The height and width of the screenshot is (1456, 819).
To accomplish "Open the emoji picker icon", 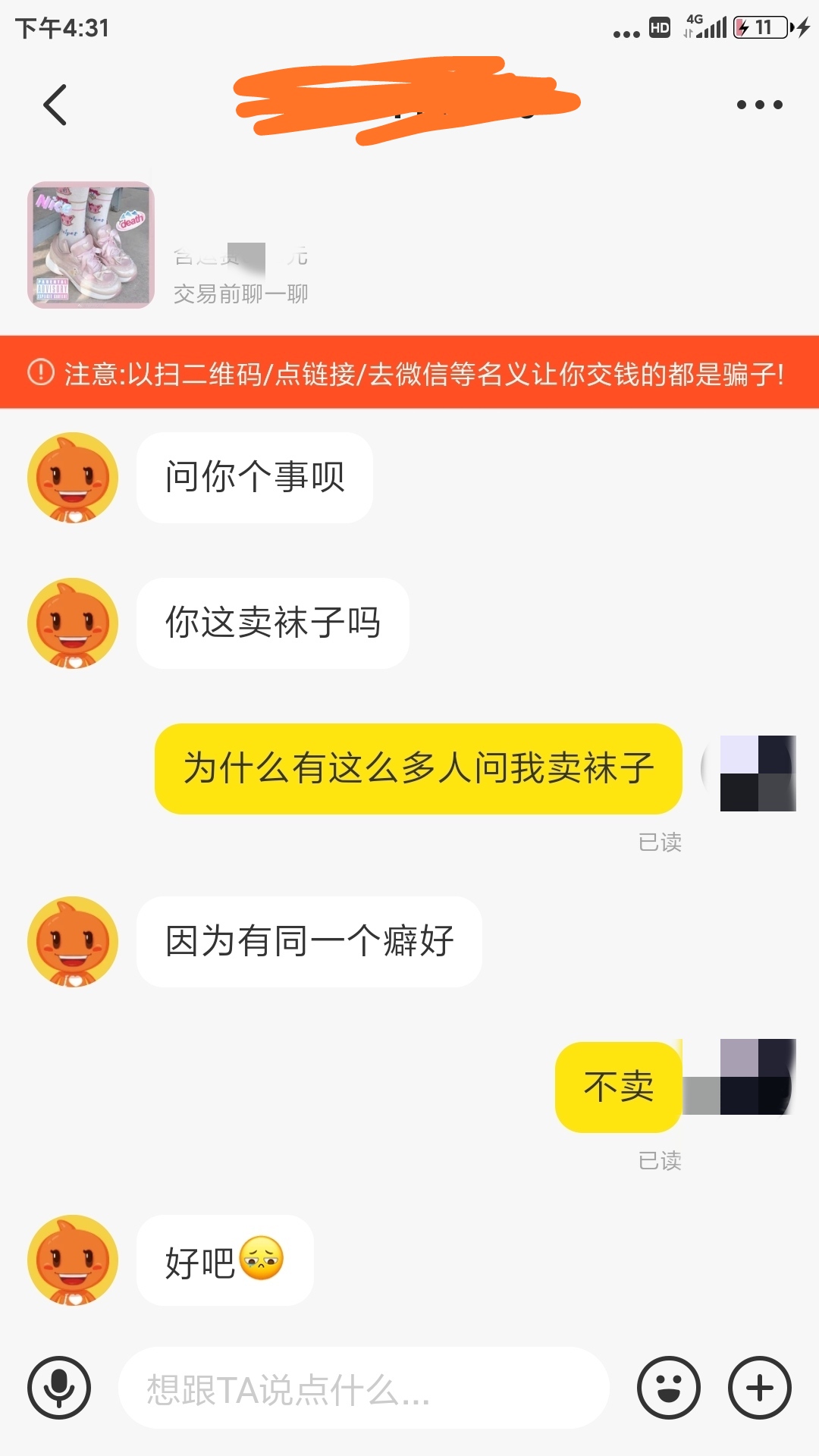I will tap(666, 1386).
